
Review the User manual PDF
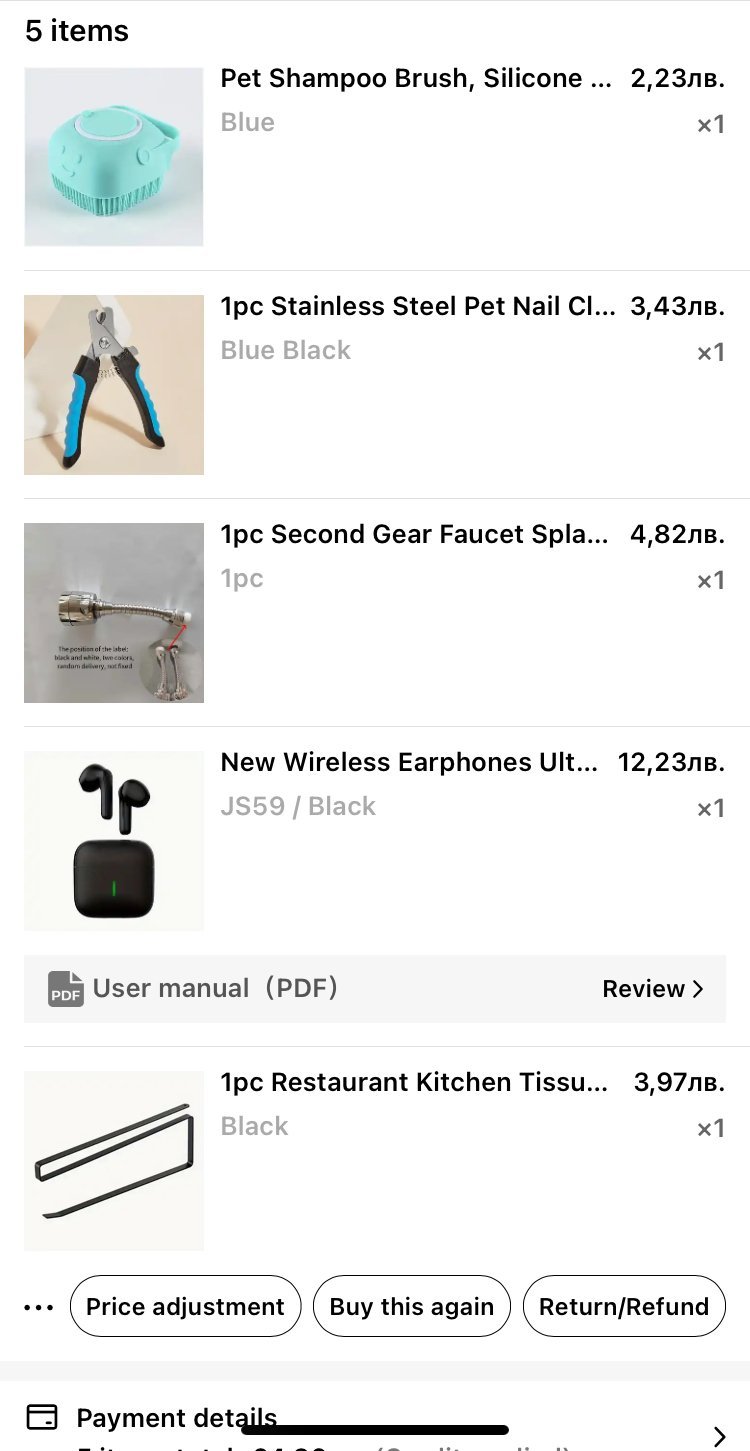[653, 989]
